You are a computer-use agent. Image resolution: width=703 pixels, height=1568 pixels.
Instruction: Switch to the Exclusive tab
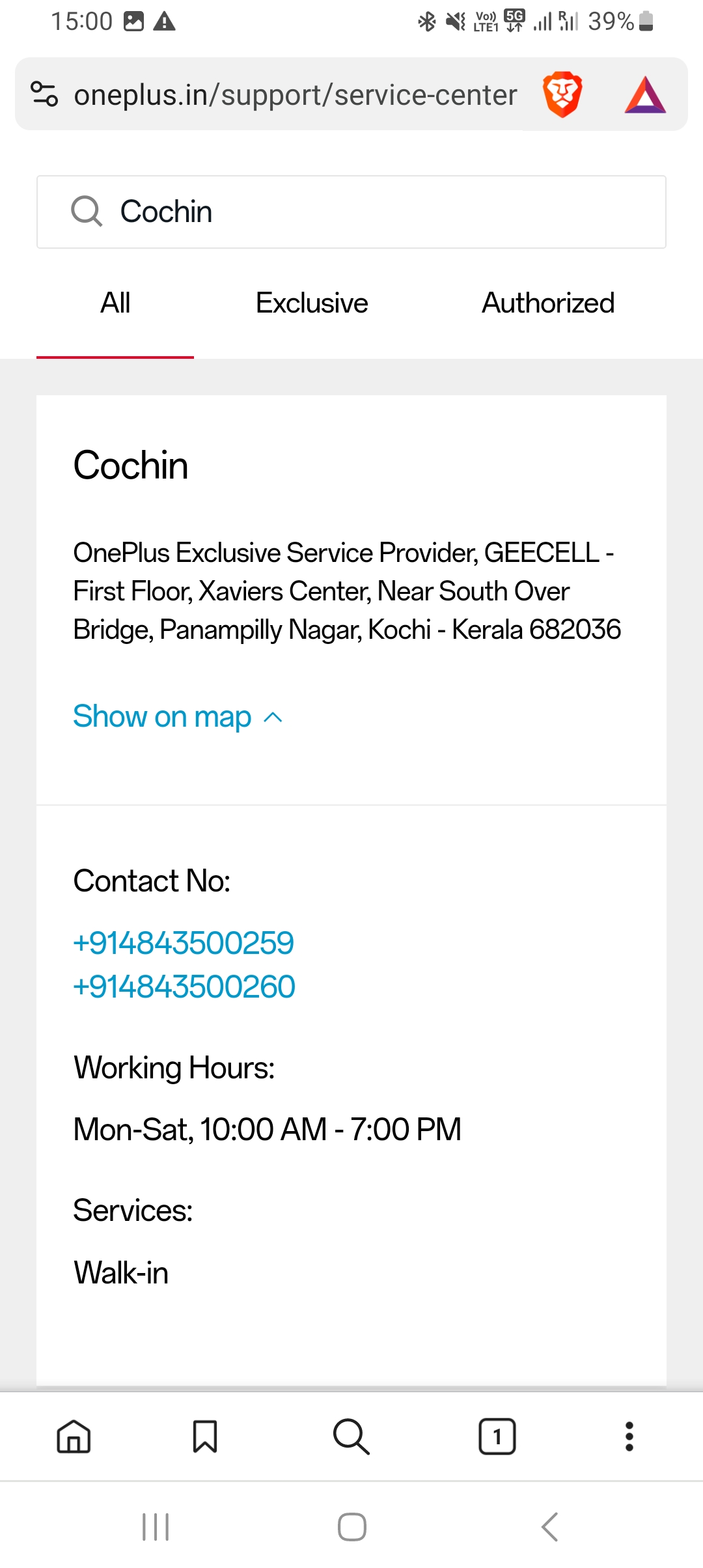point(312,303)
